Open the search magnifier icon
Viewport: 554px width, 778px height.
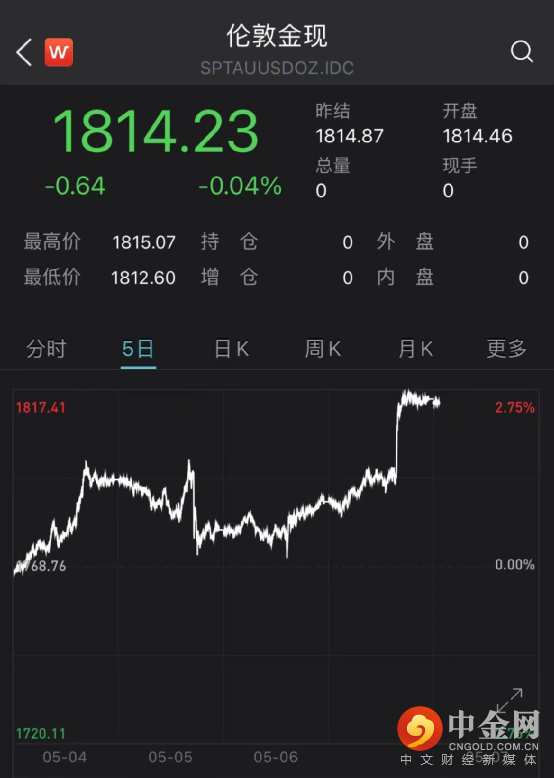522,51
